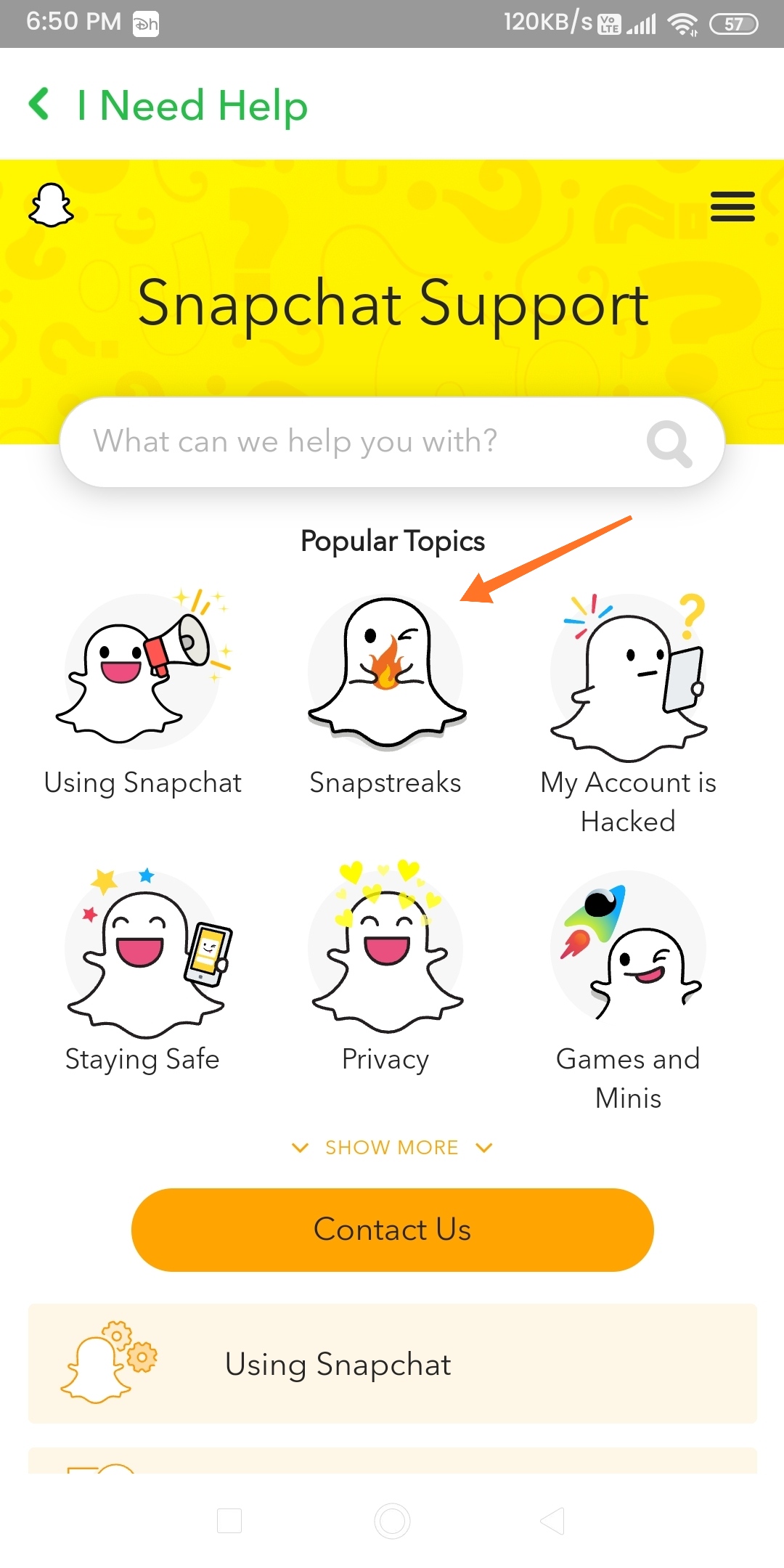This screenshot has width=784, height=1568.
Task: Open the Snapstreaks link under the winking ghost
Action: [385, 783]
